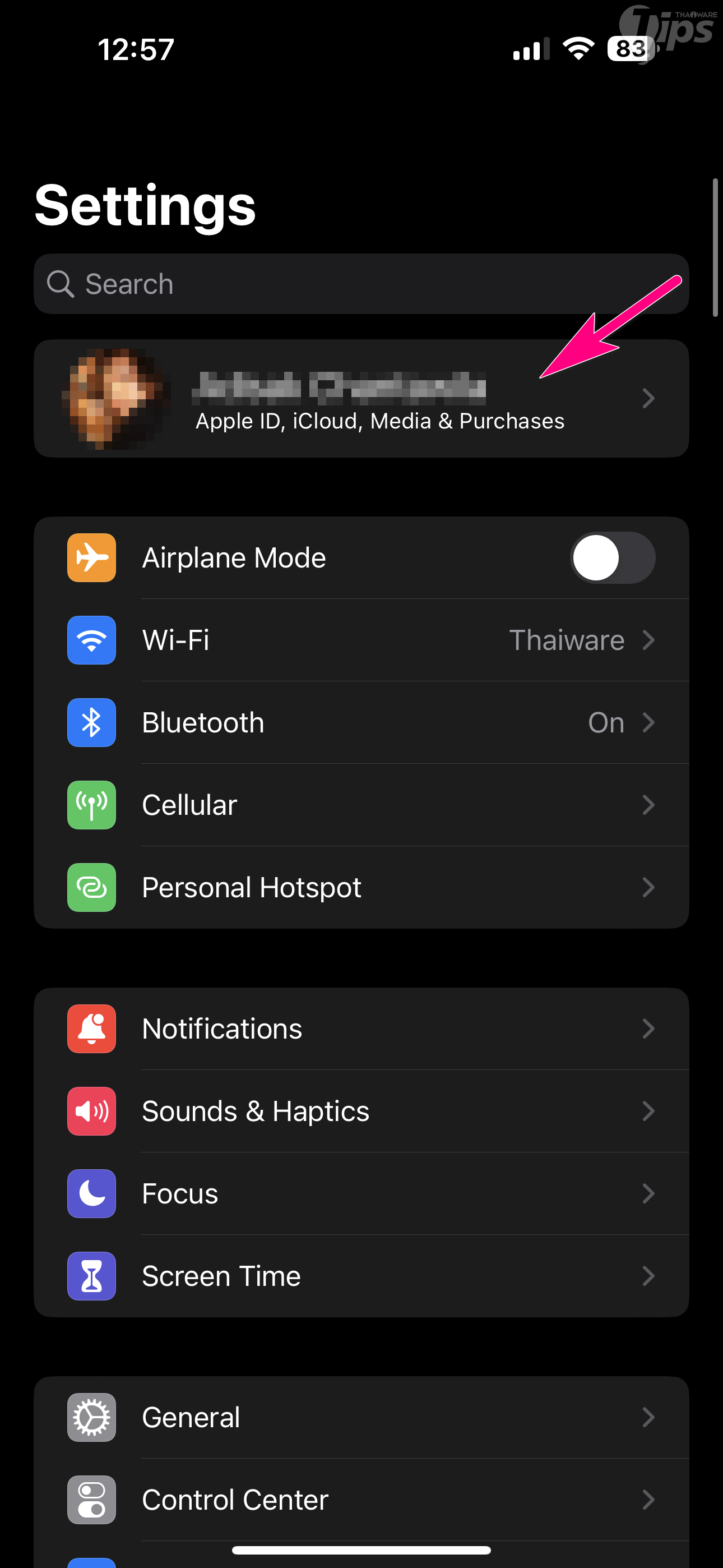View Screen Time settings
This screenshot has width=723, height=1568.
(360, 1276)
